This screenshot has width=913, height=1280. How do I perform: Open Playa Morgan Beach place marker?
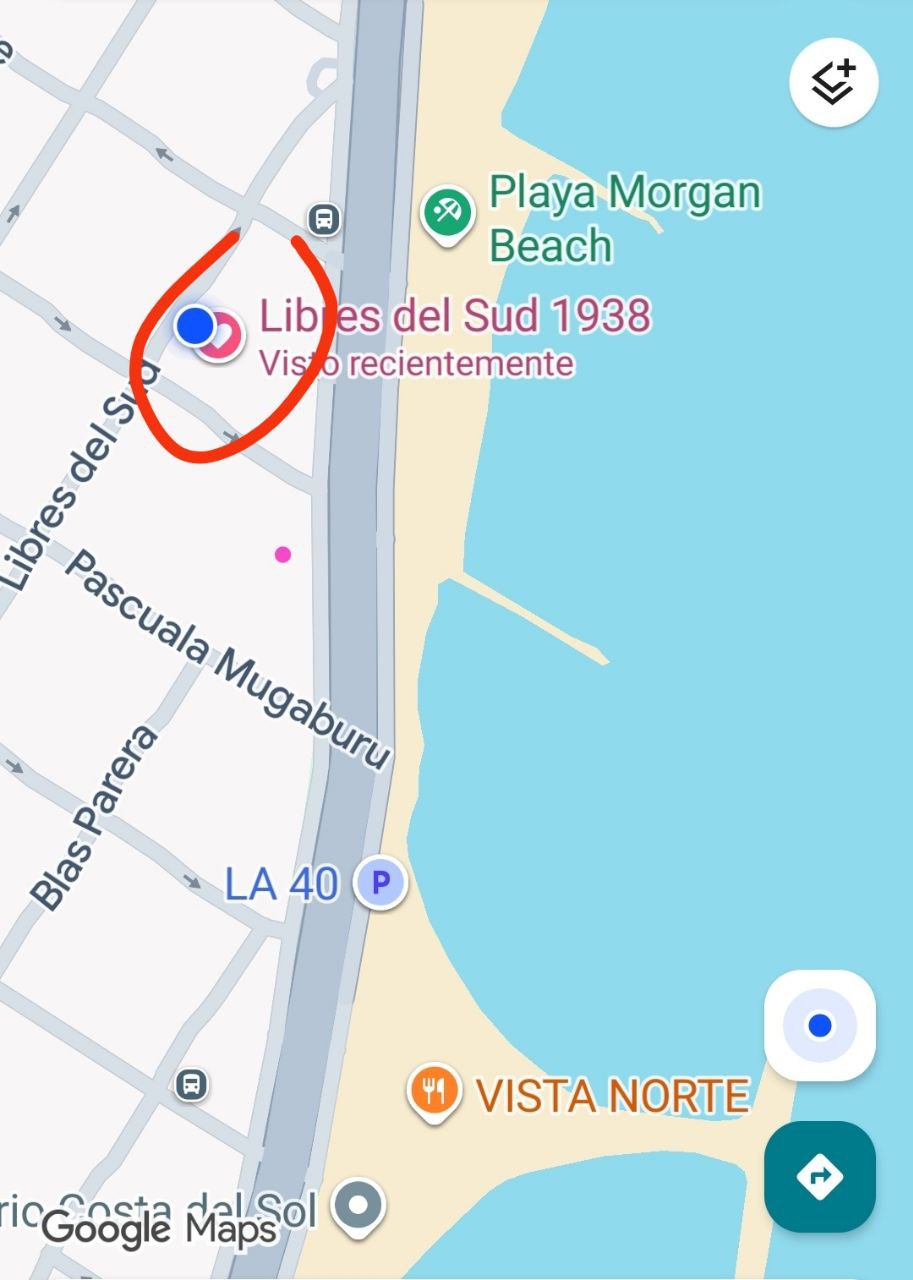[447, 212]
